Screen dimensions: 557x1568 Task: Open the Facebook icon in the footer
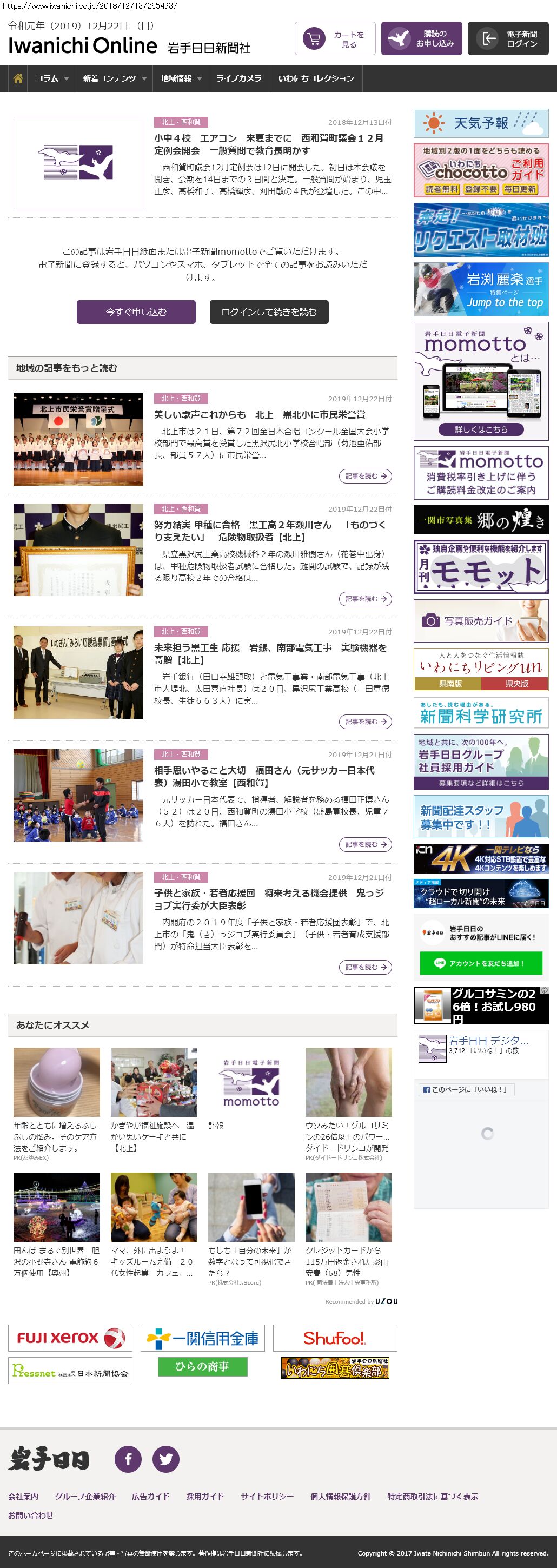pos(128,1459)
